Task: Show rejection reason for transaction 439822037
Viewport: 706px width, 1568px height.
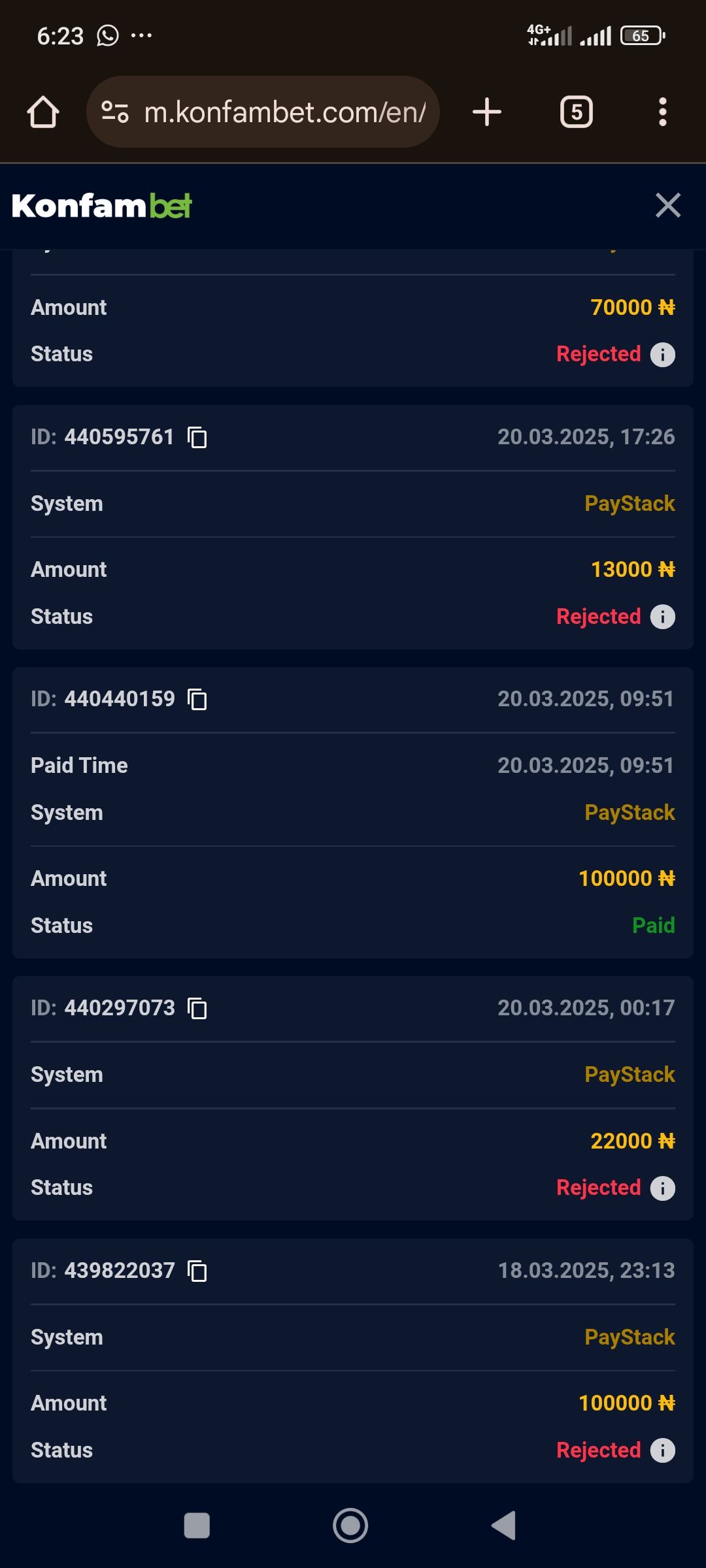Action: coord(662,1450)
